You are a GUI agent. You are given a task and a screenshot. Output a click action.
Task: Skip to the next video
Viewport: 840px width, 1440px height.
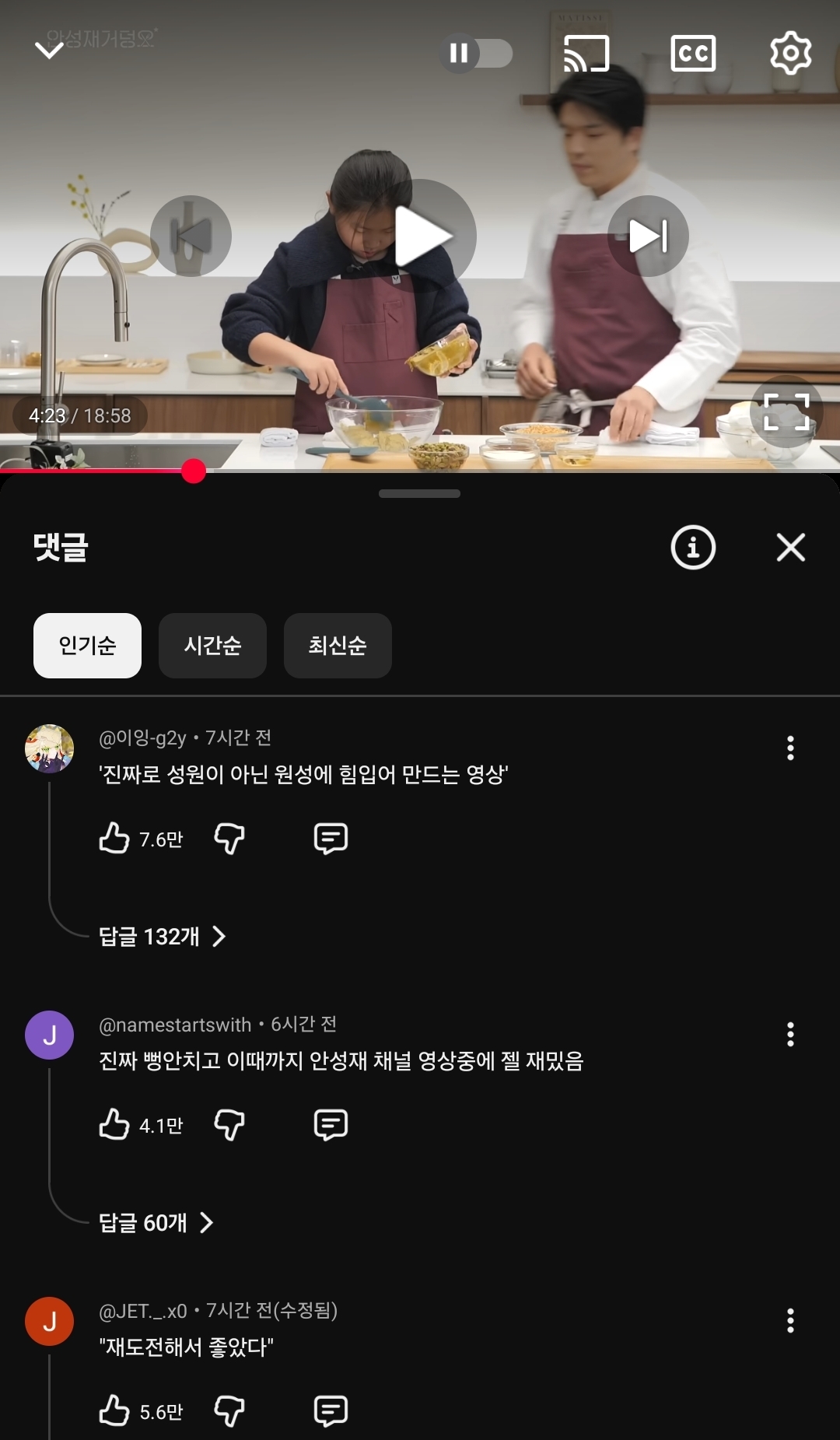point(648,236)
